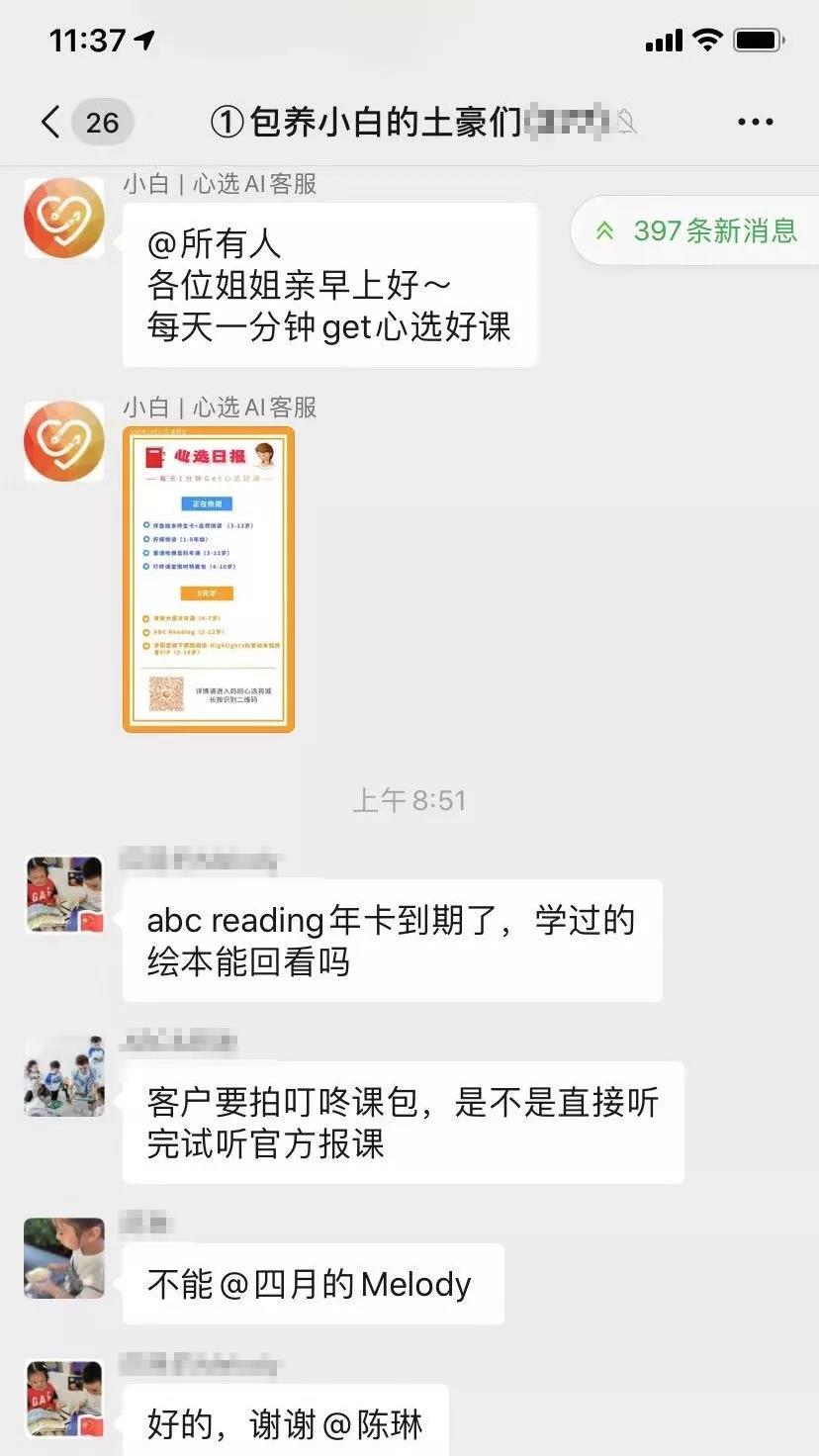Open the group chat overflow menu
Image resolution: width=819 pixels, height=1456 pixels.
(x=755, y=122)
